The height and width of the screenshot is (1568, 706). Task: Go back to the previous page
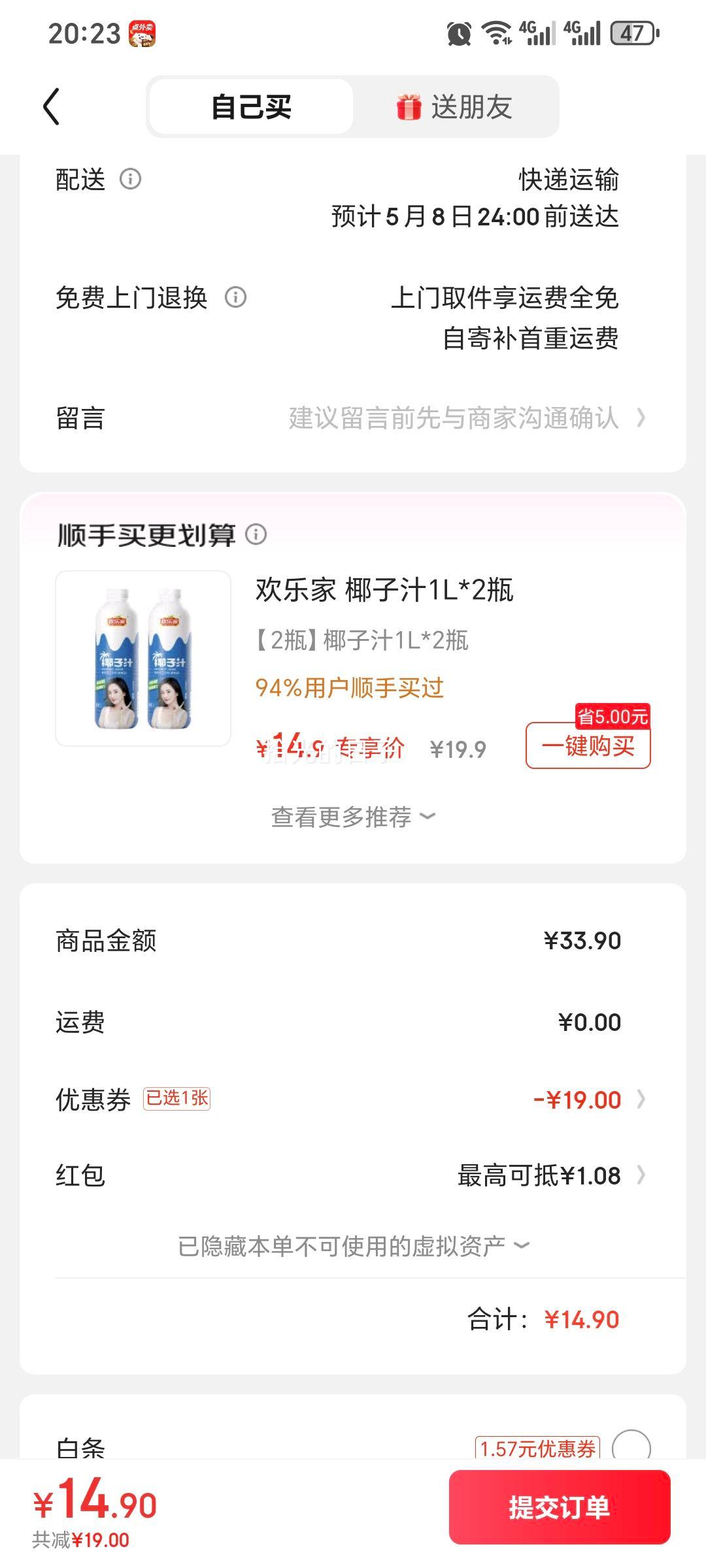51,106
